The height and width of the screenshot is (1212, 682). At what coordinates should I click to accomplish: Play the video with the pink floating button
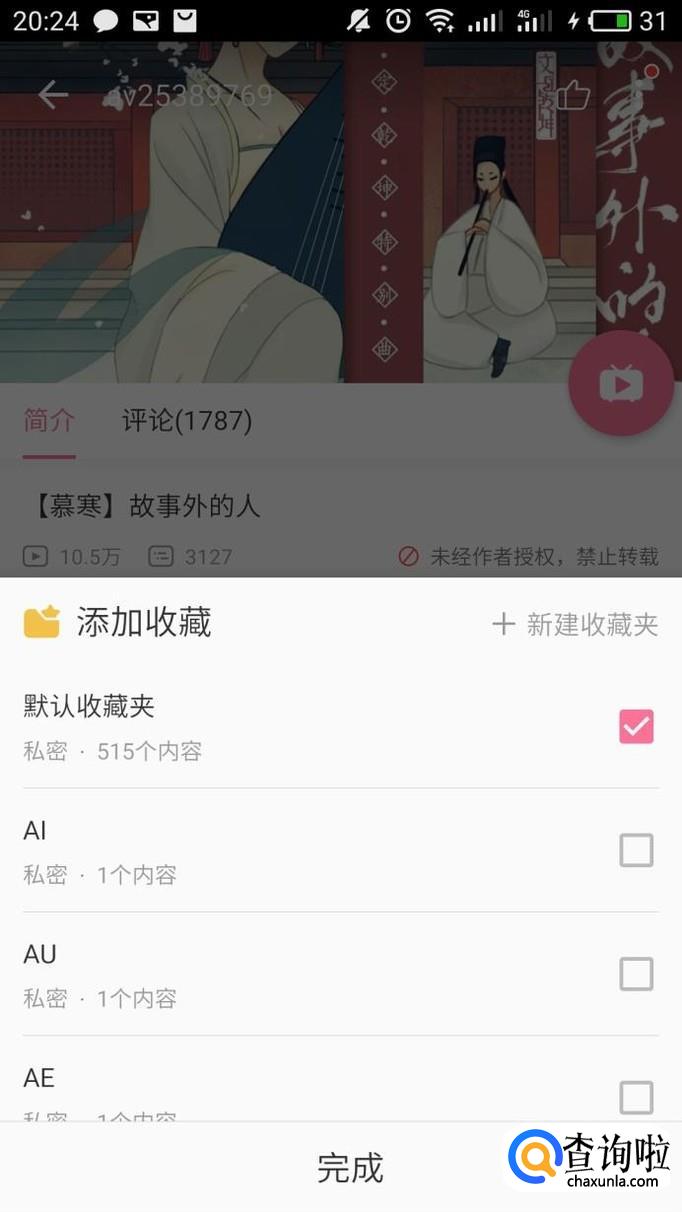pyautogui.click(x=621, y=384)
